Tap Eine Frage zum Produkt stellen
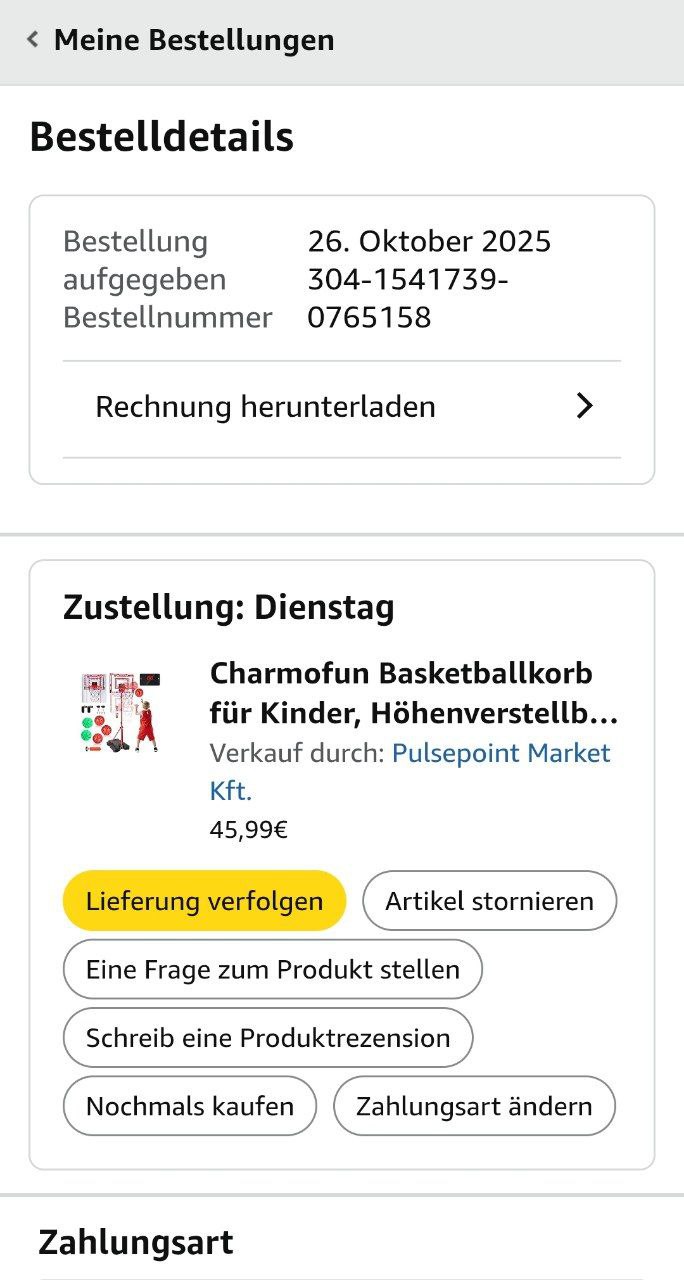The height and width of the screenshot is (1280, 684). 272,969
